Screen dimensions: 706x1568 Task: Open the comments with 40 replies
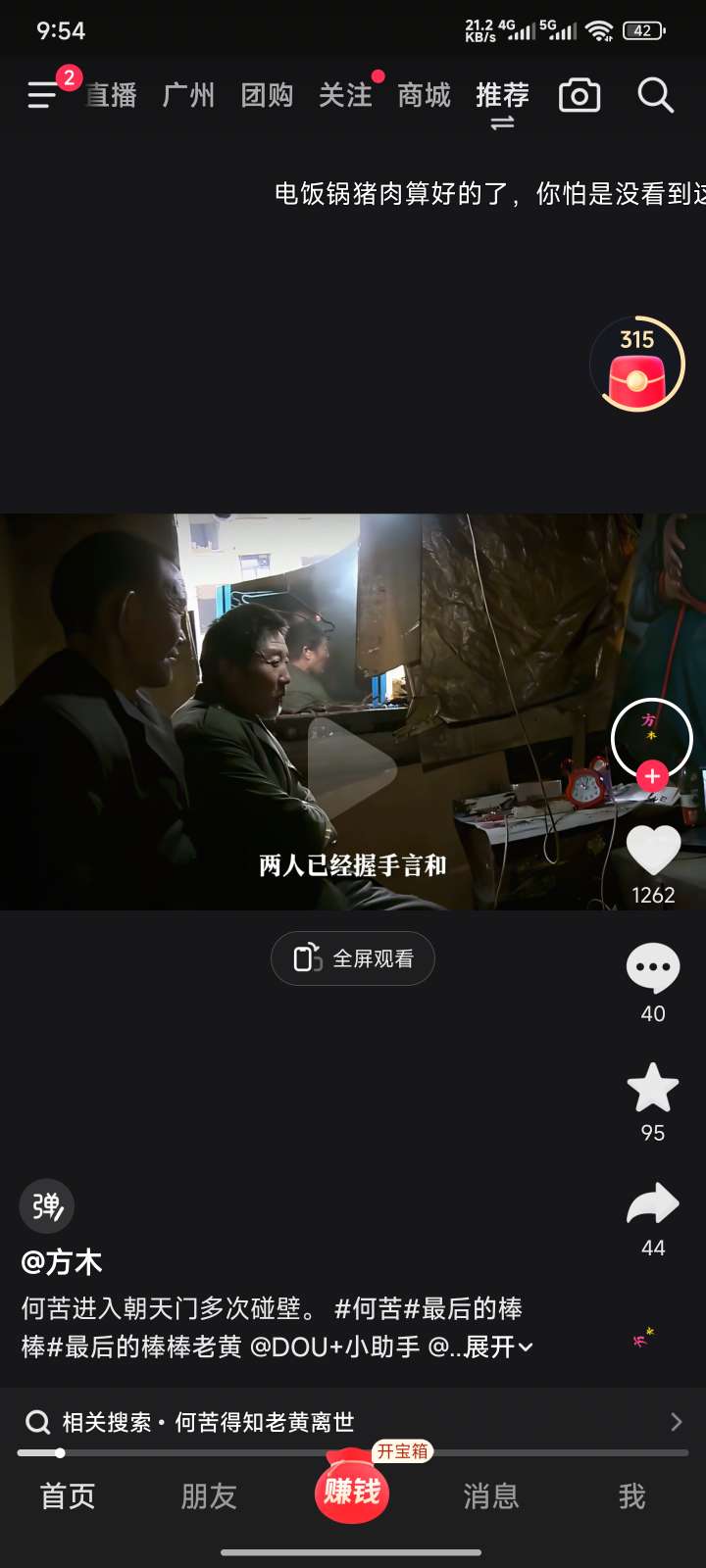pos(653,969)
